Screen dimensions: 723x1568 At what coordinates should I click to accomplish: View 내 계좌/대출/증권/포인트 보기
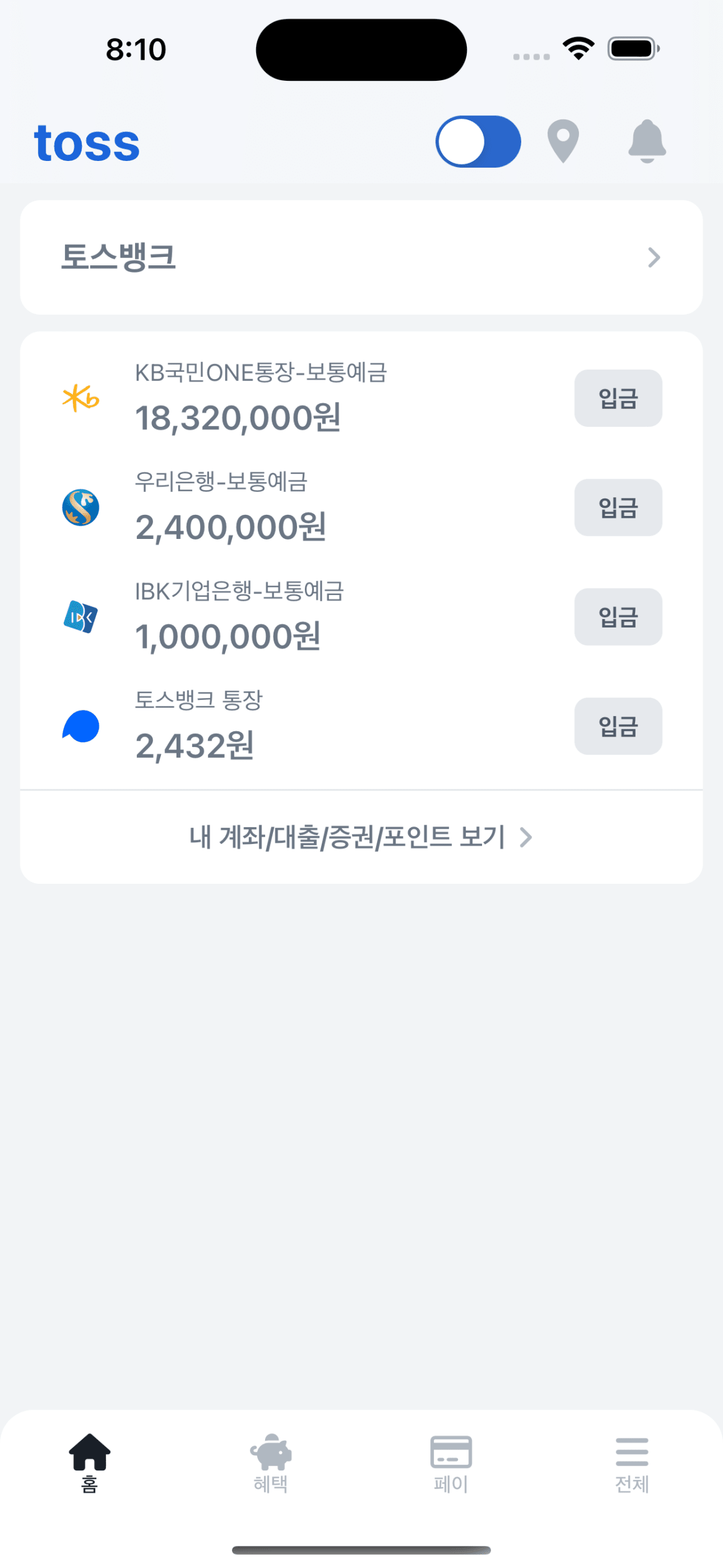click(361, 837)
